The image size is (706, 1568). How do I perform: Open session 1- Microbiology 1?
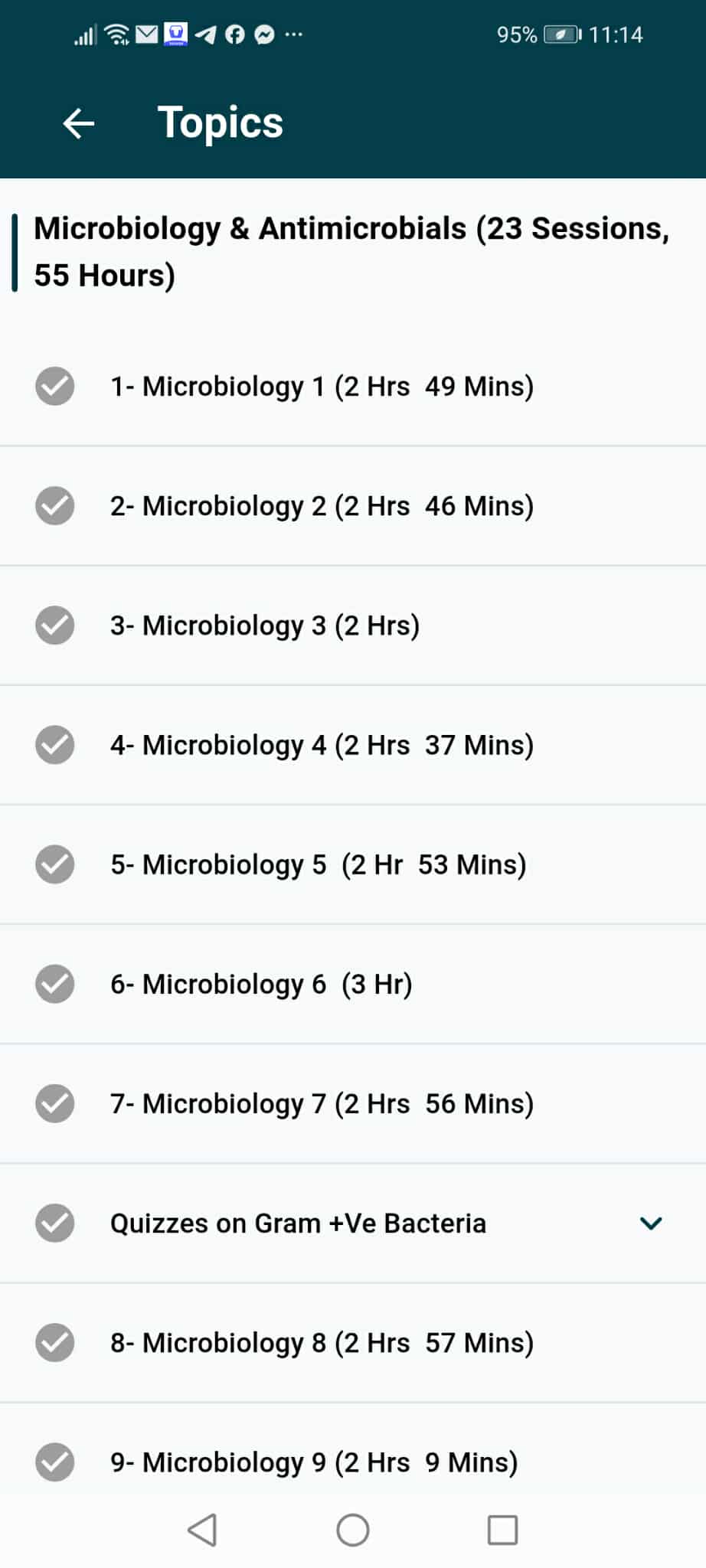pos(322,387)
